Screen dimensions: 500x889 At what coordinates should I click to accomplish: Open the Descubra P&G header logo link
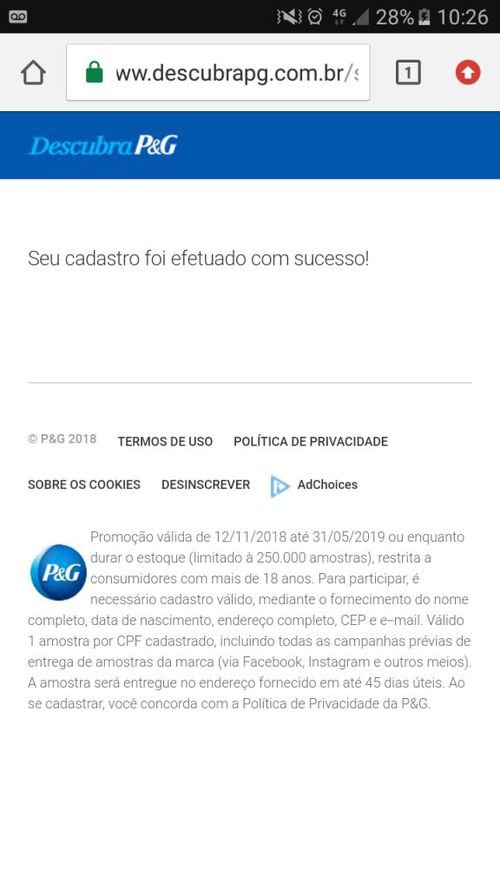(103, 146)
